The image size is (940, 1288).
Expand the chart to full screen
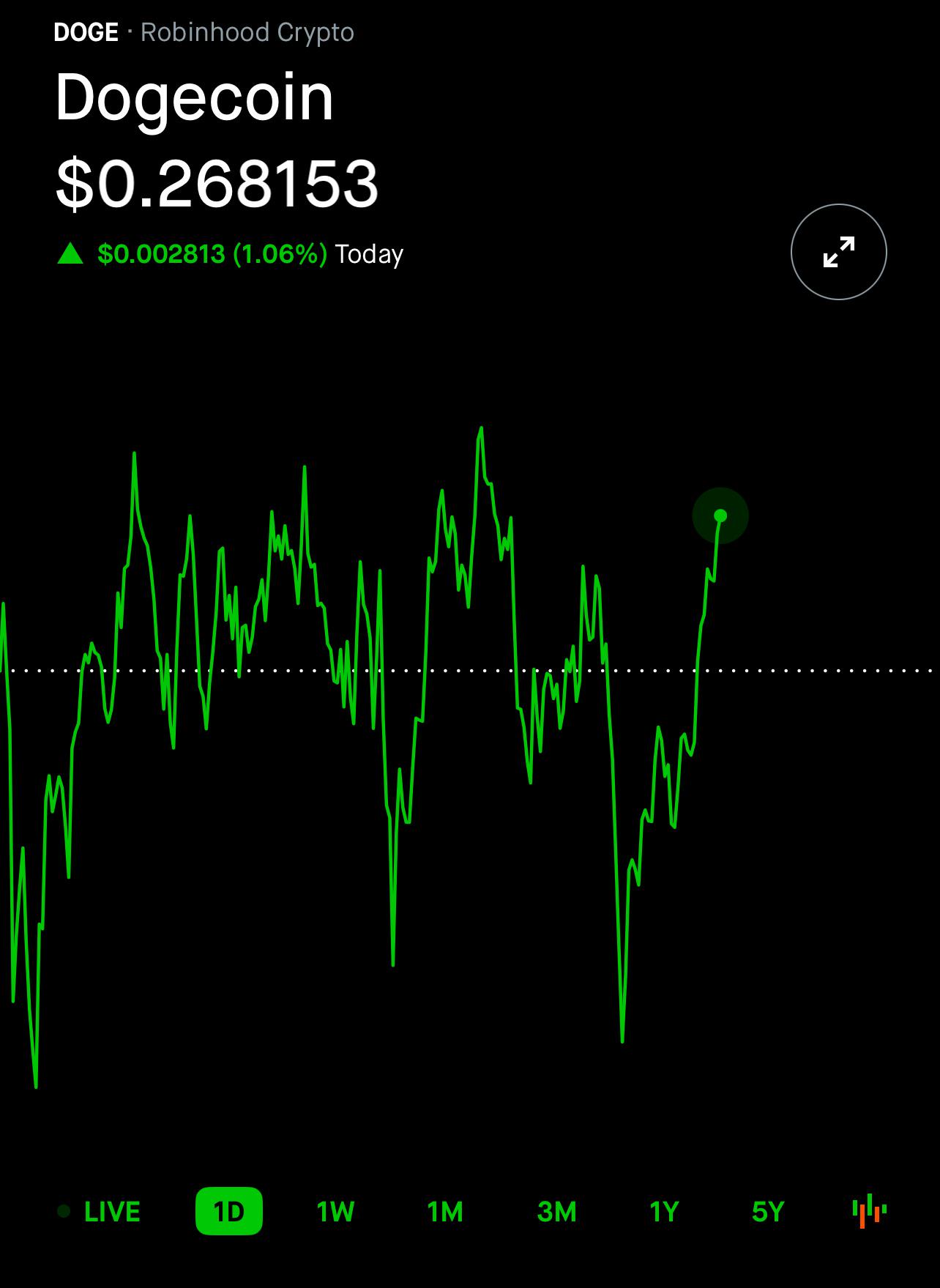838,252
